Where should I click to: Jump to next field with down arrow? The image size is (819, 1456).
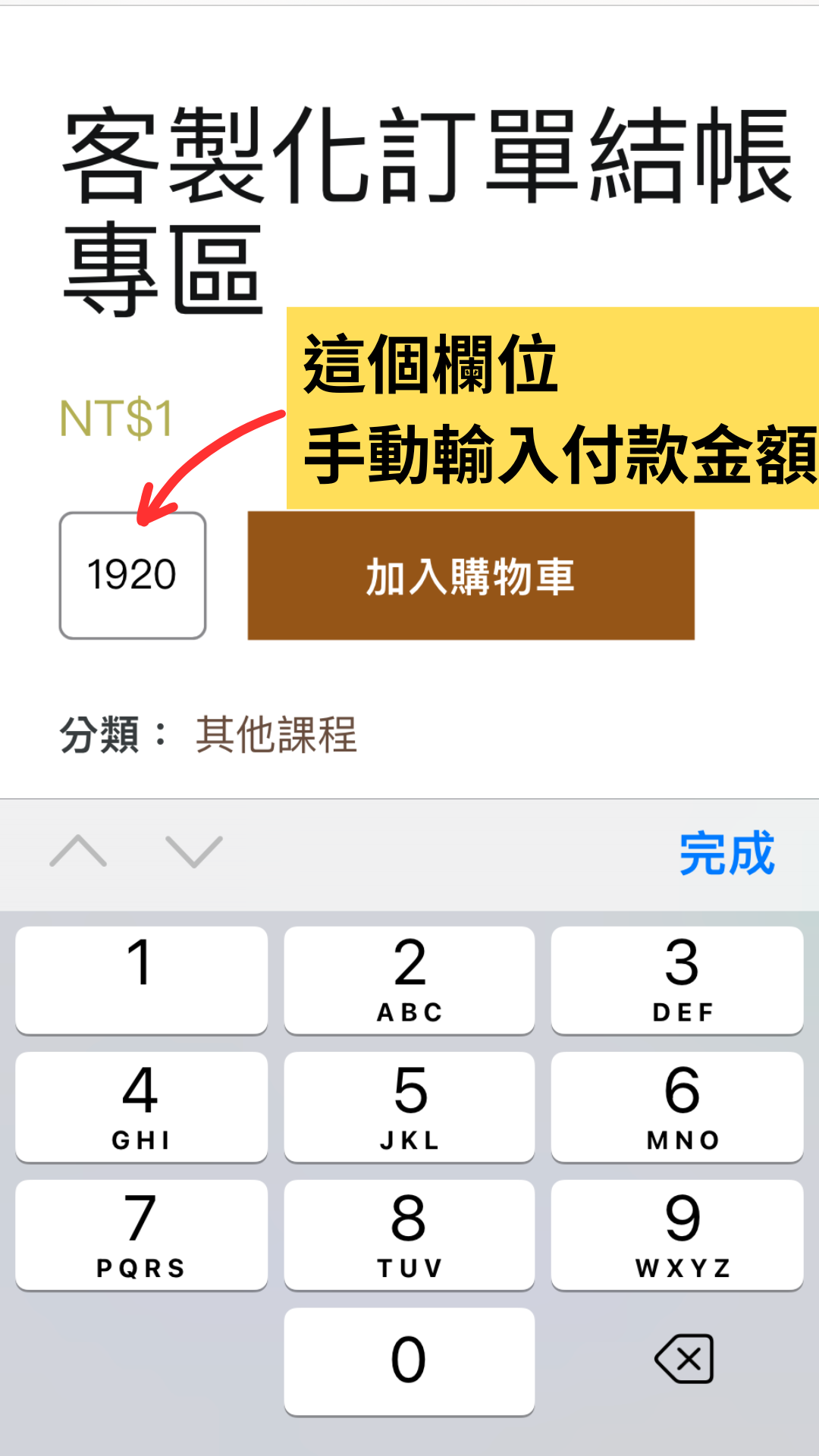click(x=194, y=852)
